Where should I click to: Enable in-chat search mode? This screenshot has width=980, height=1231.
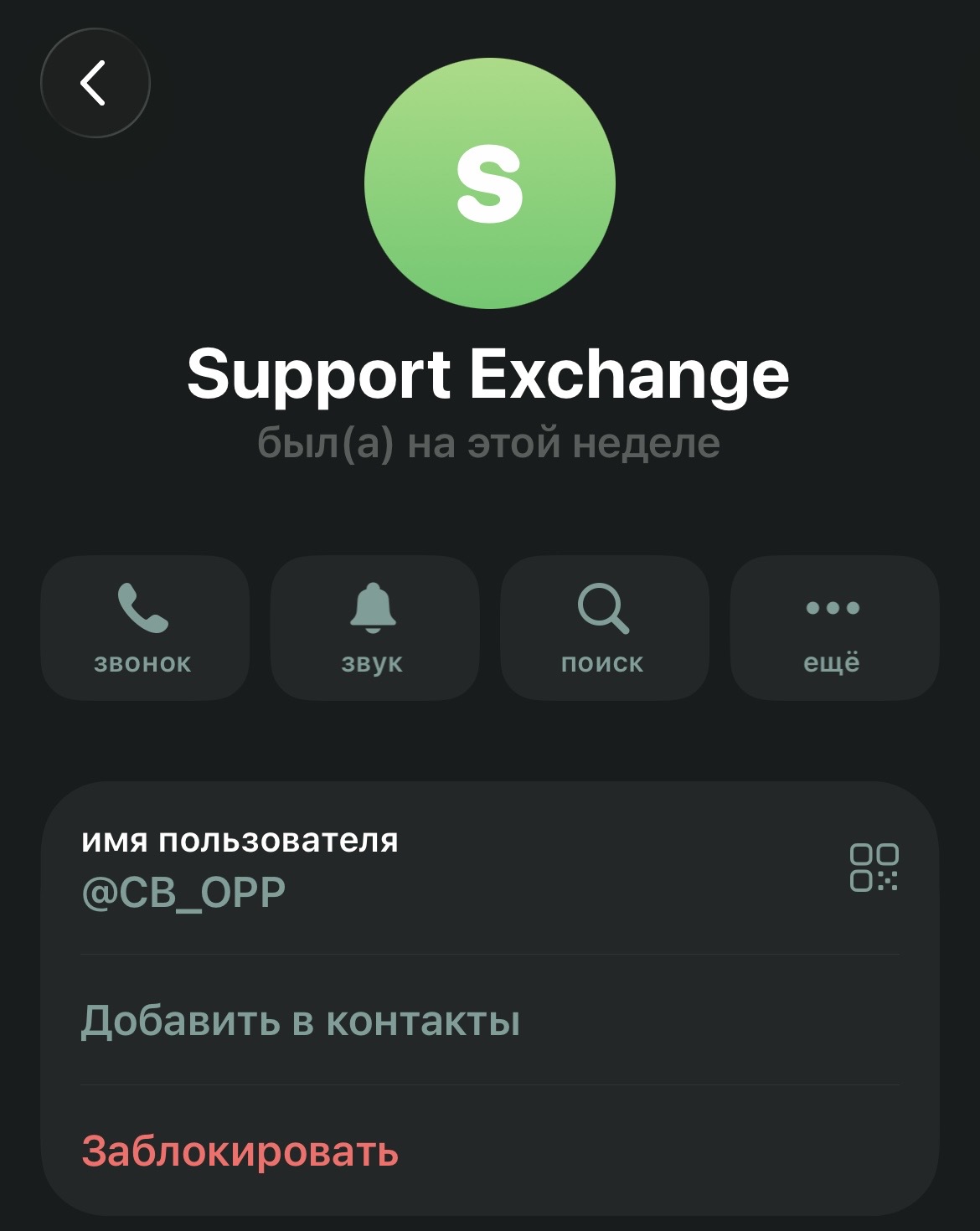tap(604, 628)
